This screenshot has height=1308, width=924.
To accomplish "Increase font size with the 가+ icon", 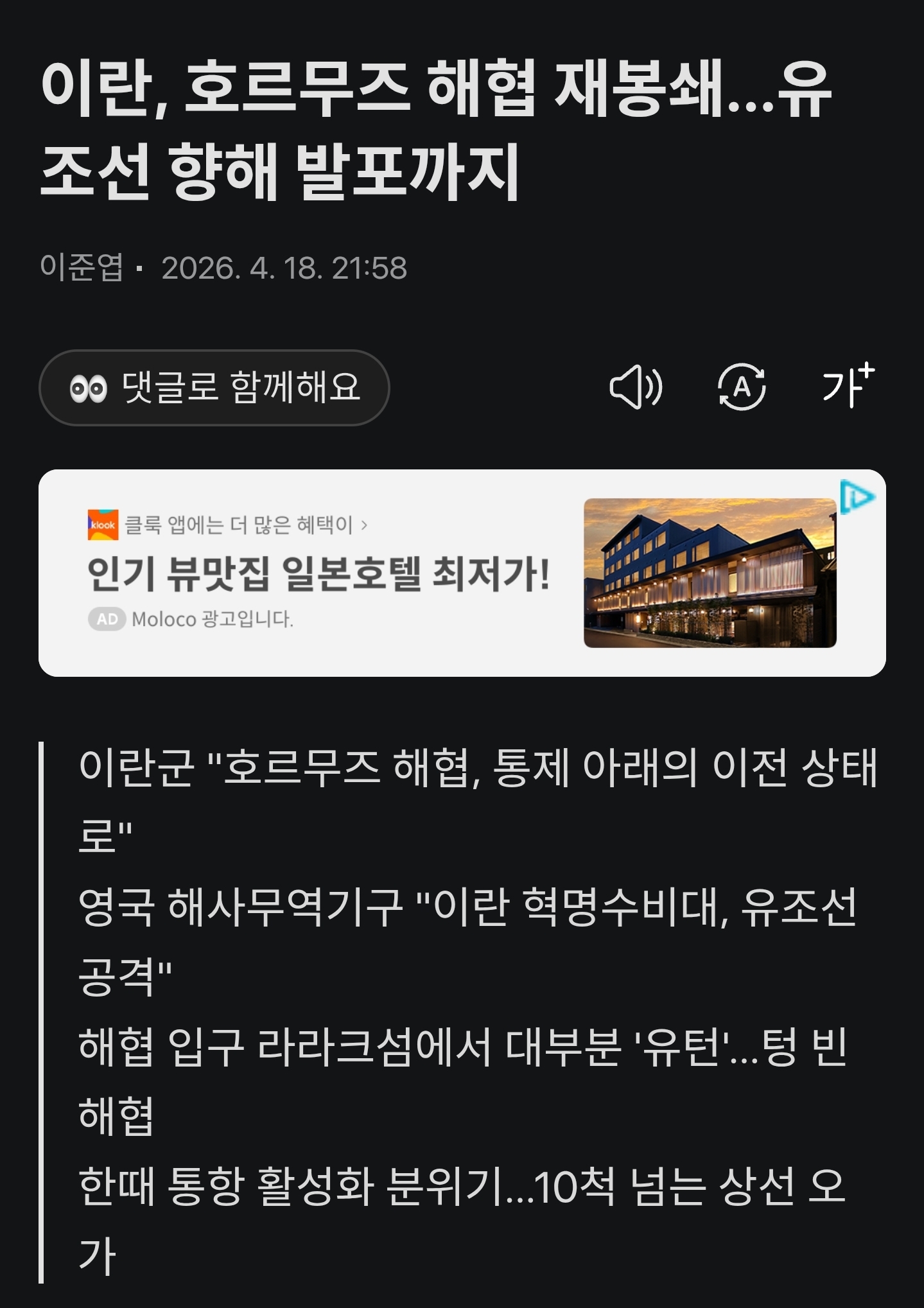I will click(x=848, y=386).
